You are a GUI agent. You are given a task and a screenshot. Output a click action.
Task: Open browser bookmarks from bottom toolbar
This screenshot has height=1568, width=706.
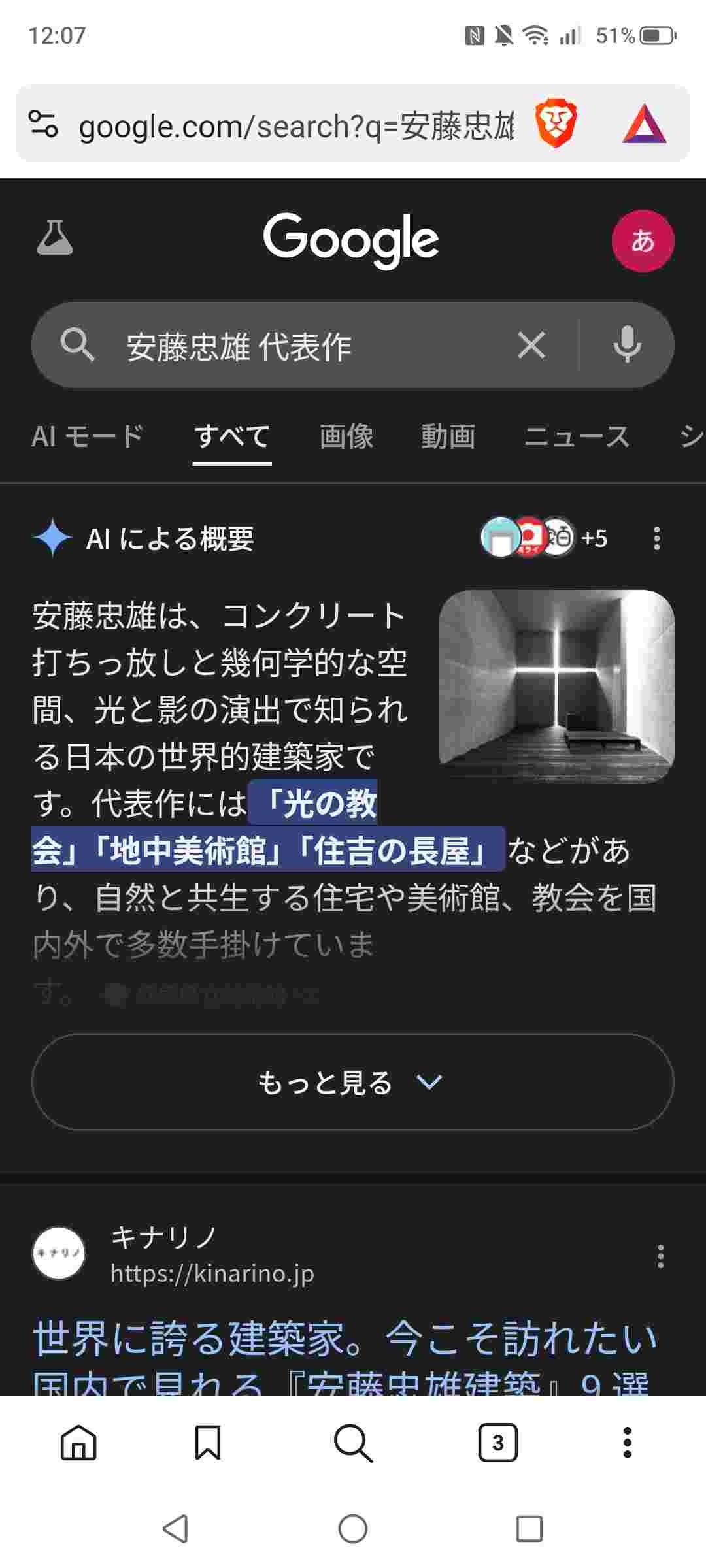(208, 1443)
